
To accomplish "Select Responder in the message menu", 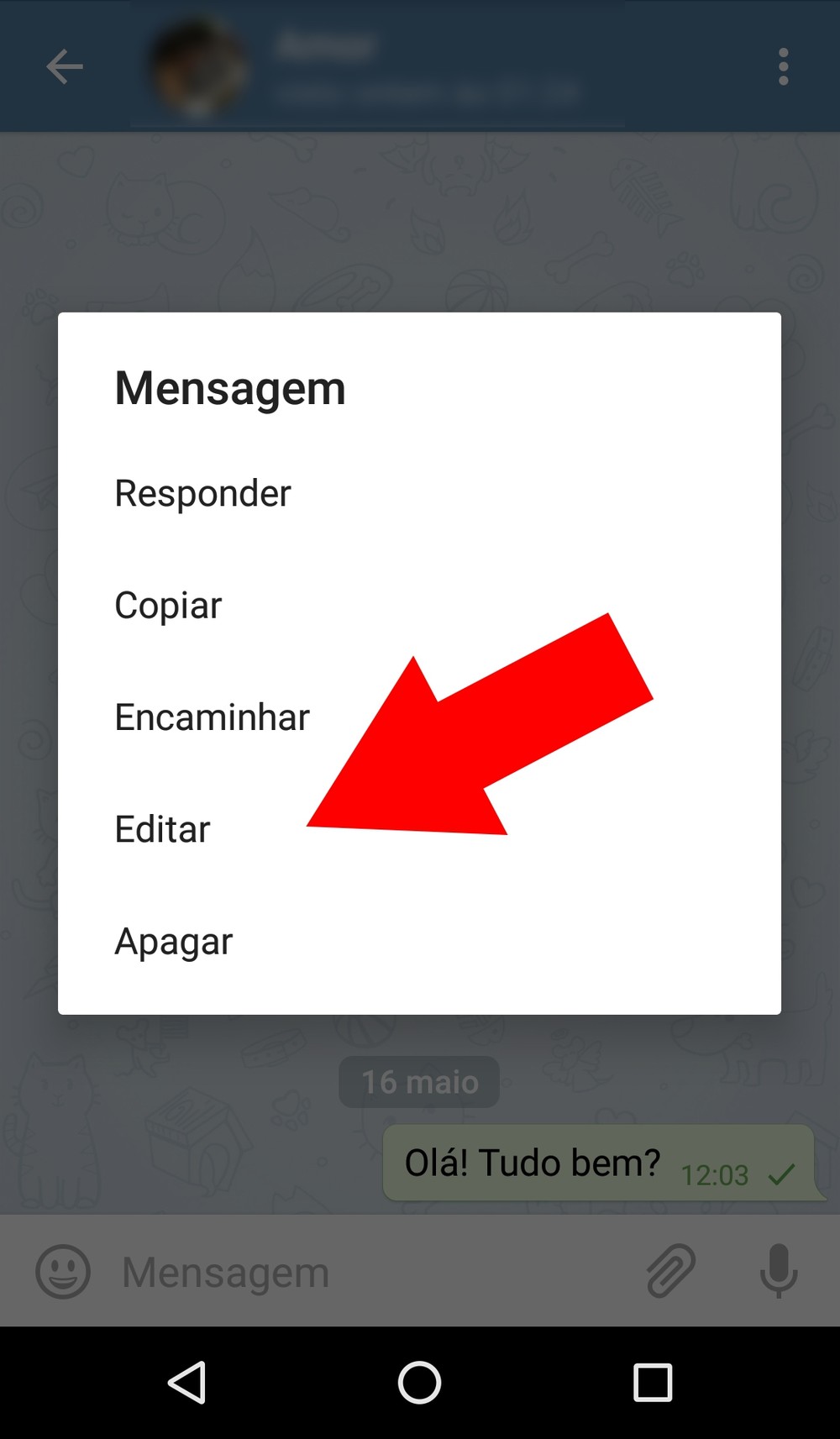I will click(x=202, y=493).
